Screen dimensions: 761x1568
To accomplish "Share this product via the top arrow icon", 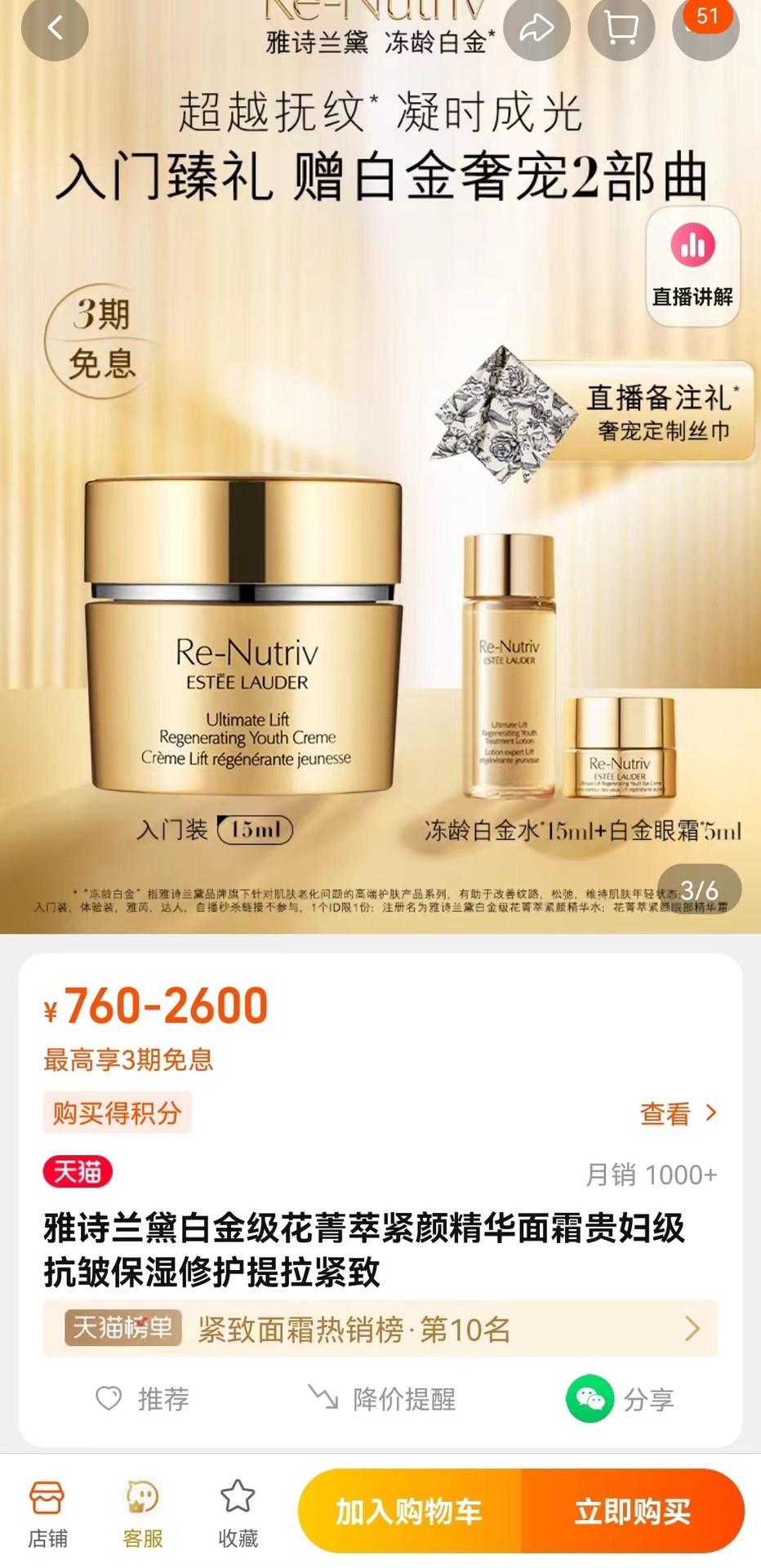I will (536, 29).
